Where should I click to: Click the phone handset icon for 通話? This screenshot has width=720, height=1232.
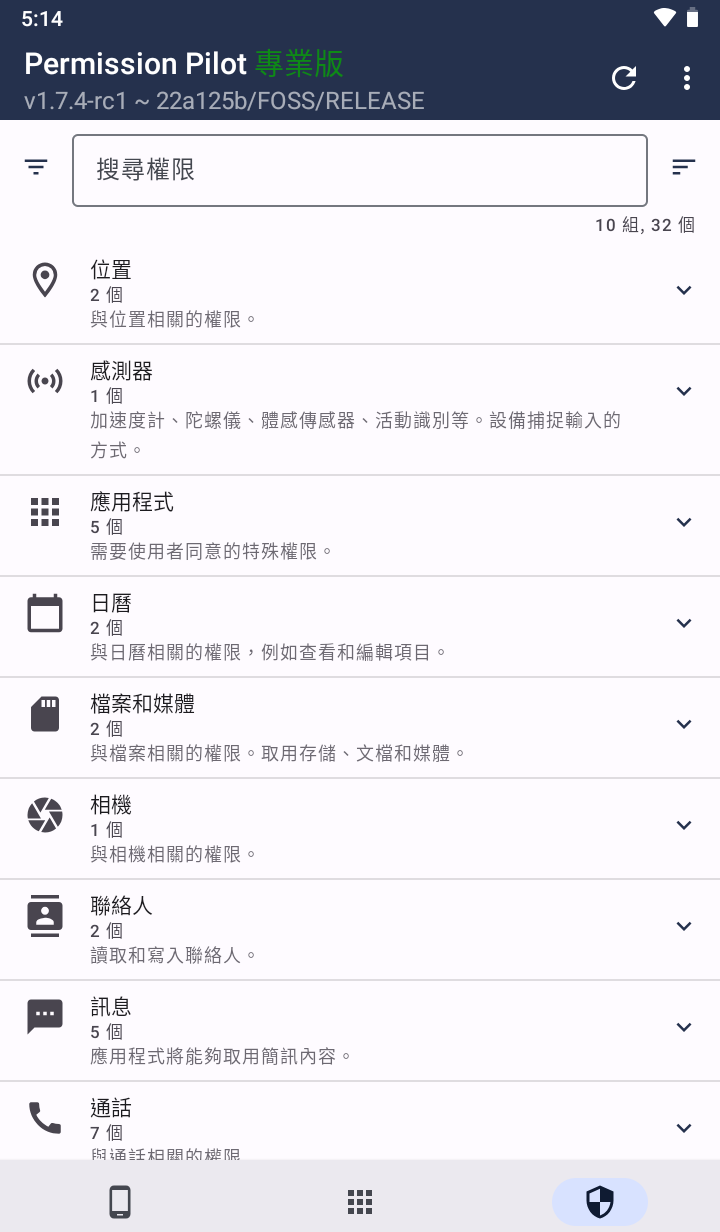pyautogui.click(x=44, y=1118)
